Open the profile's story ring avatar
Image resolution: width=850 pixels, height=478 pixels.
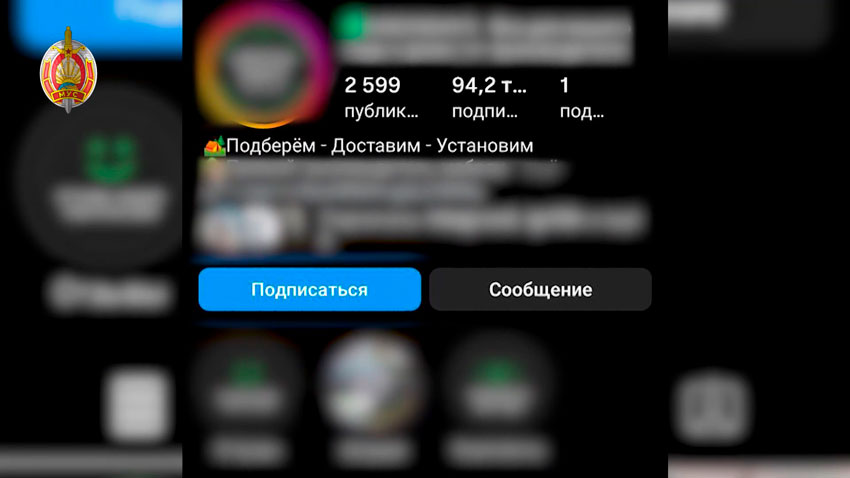[266, 65]
